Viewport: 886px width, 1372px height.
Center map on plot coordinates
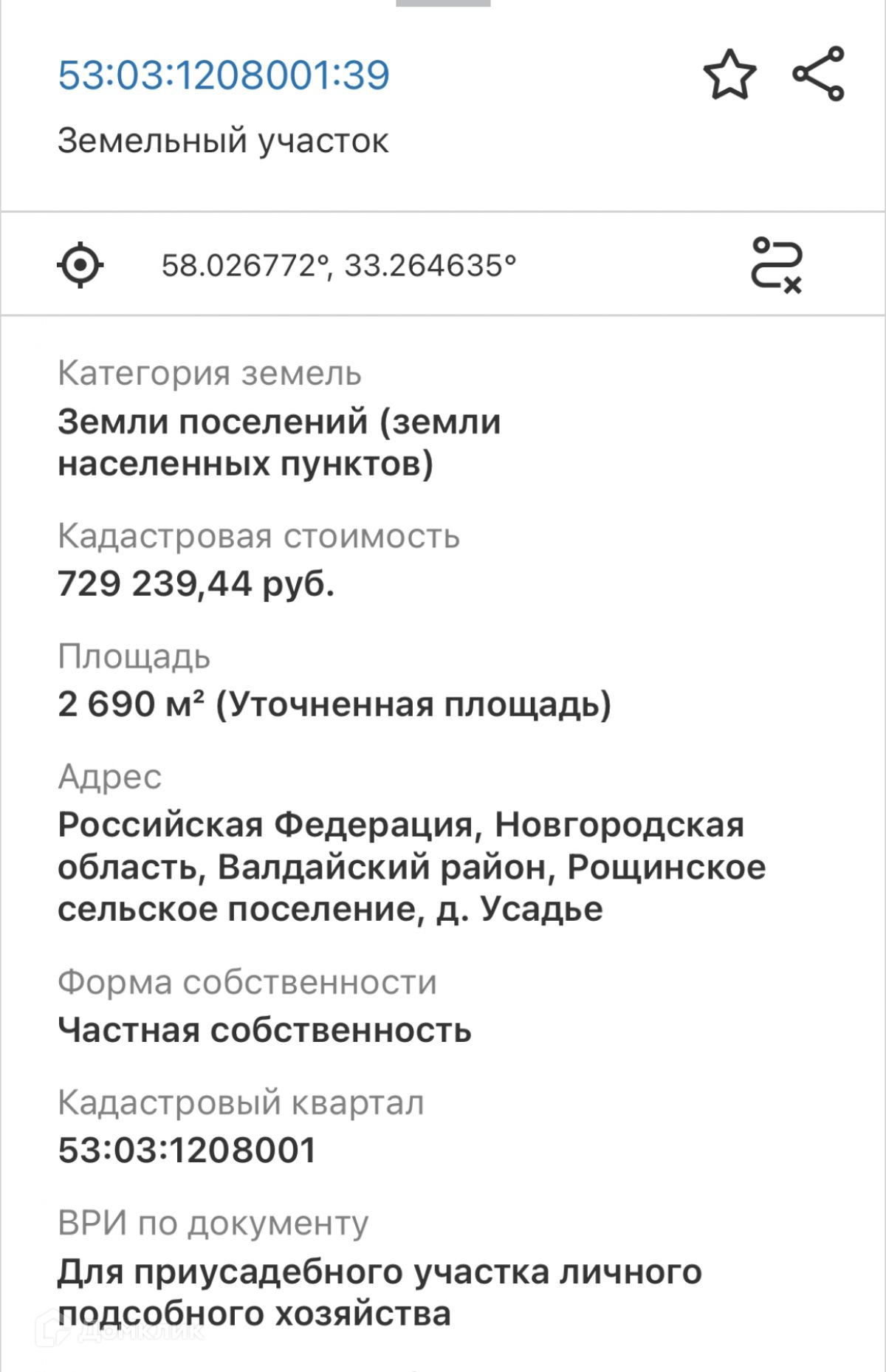pos(80,264)
